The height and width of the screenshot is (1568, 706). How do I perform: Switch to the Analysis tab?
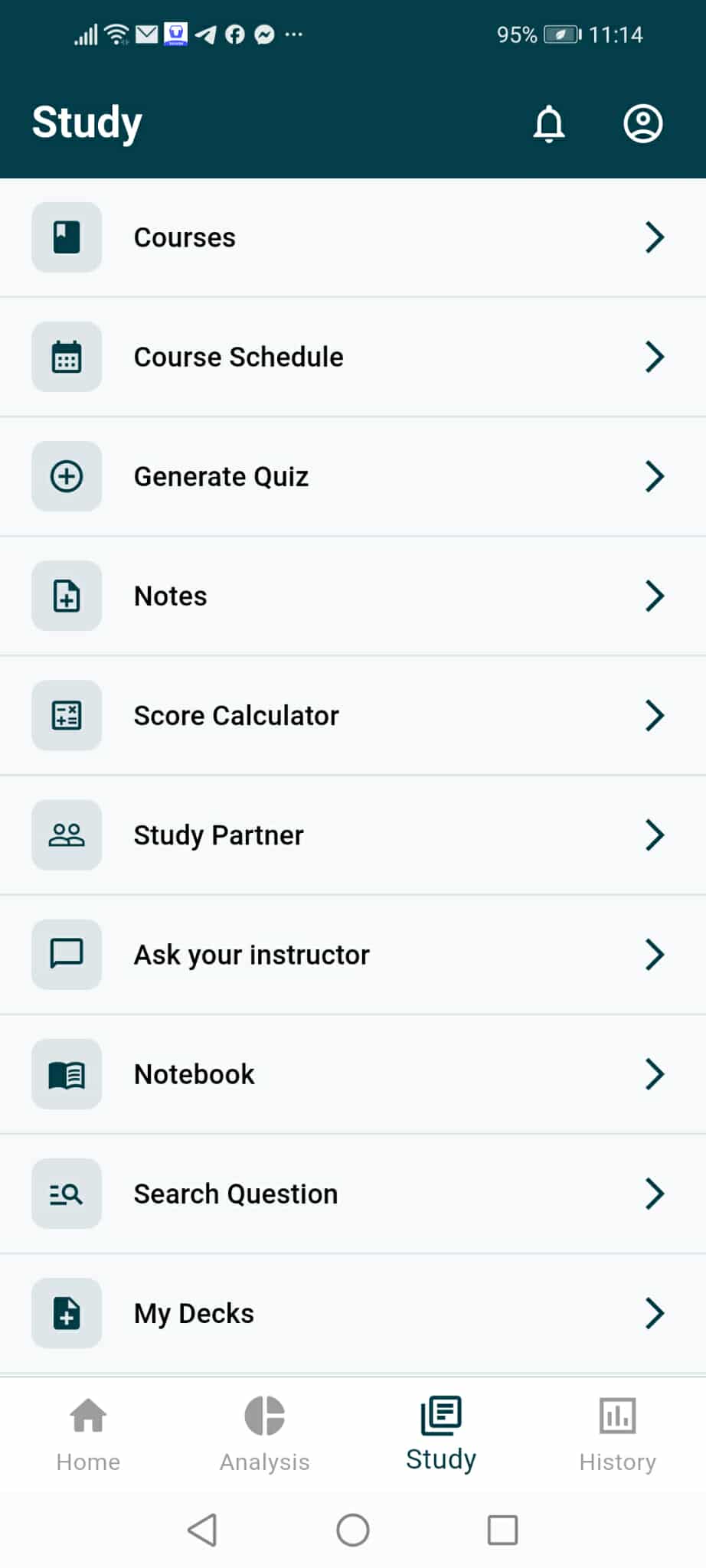point(265,1433)
